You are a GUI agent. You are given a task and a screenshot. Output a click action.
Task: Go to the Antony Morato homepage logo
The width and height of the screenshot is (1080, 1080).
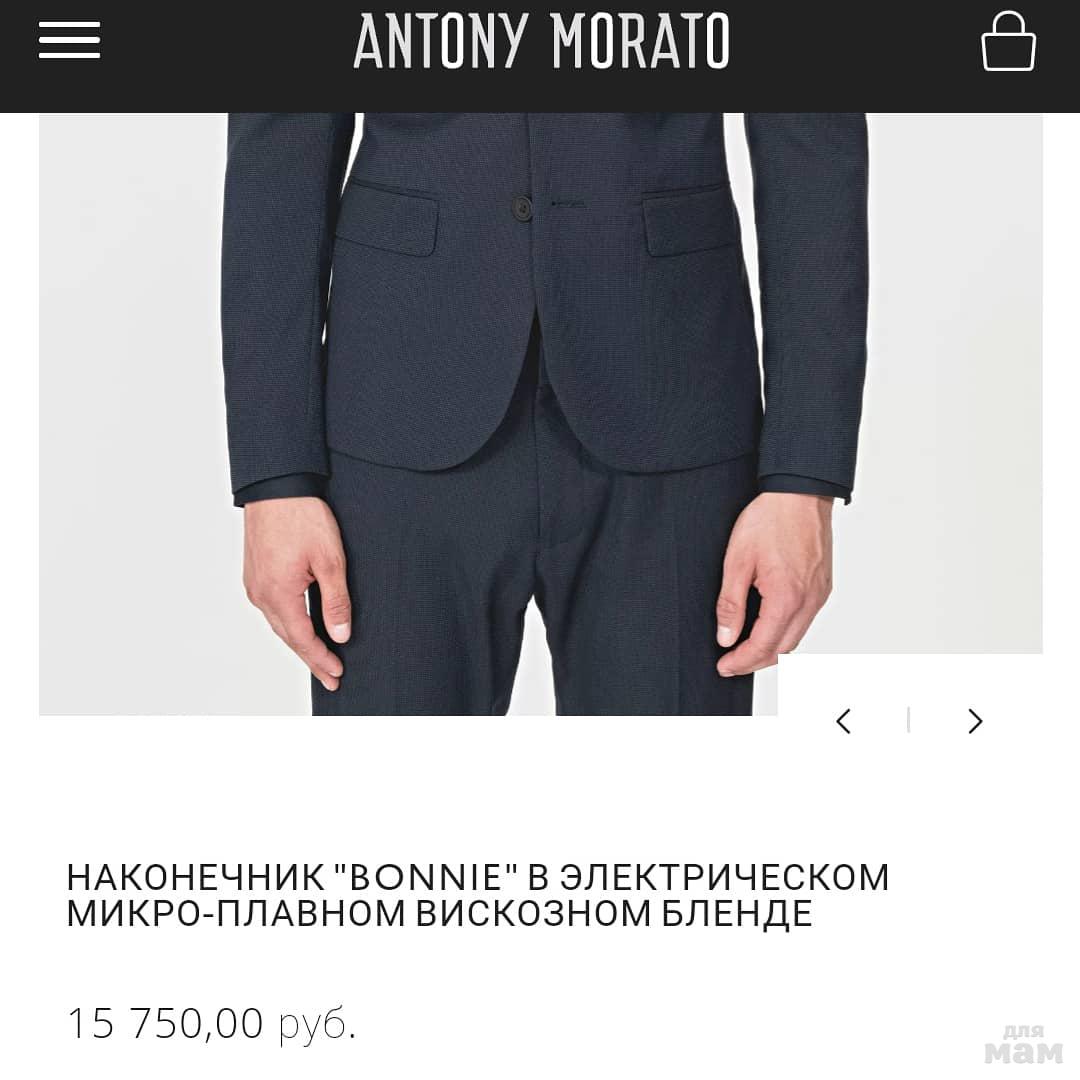541,42
